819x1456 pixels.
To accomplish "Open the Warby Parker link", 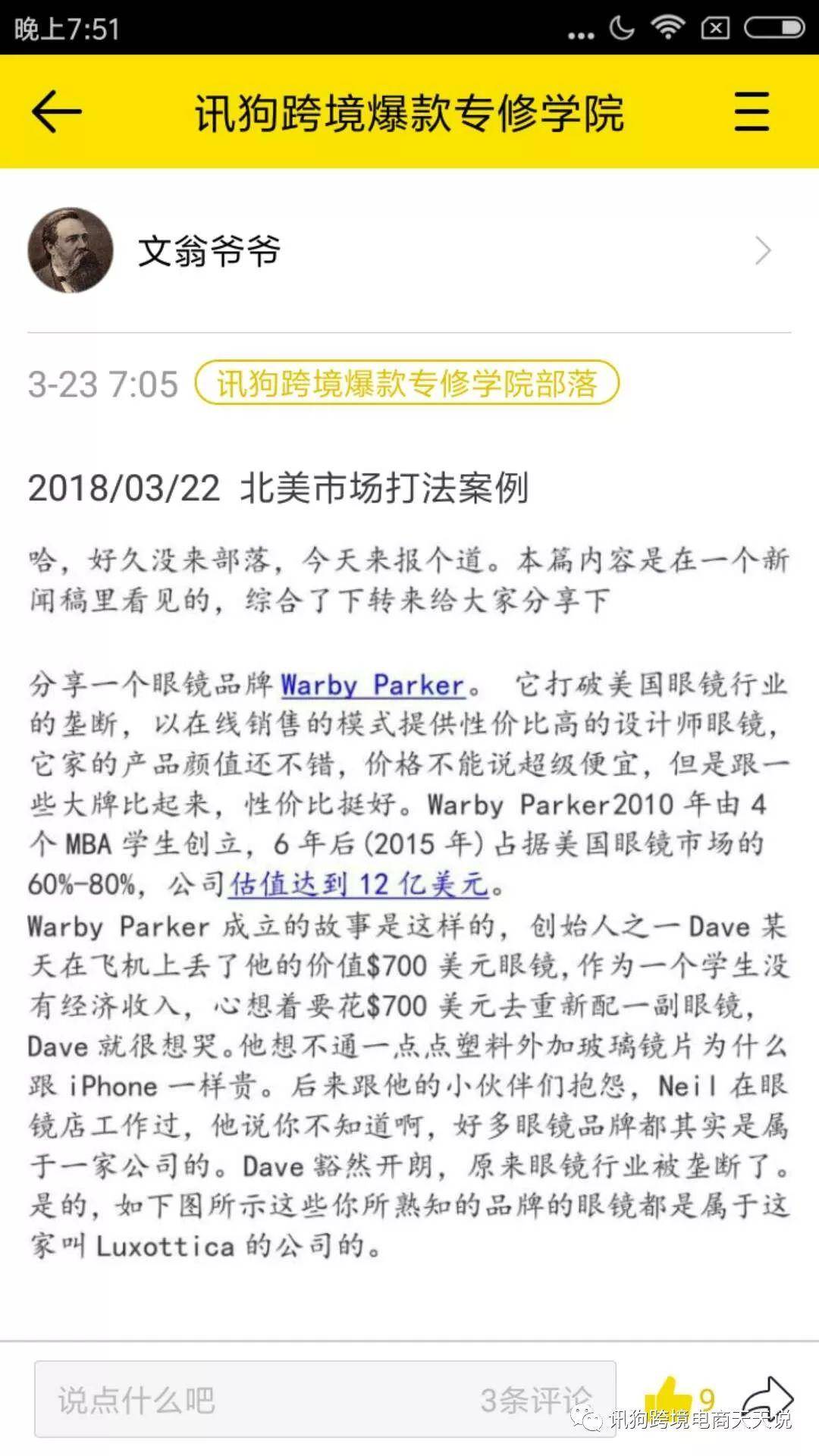I will coord(372,685).
